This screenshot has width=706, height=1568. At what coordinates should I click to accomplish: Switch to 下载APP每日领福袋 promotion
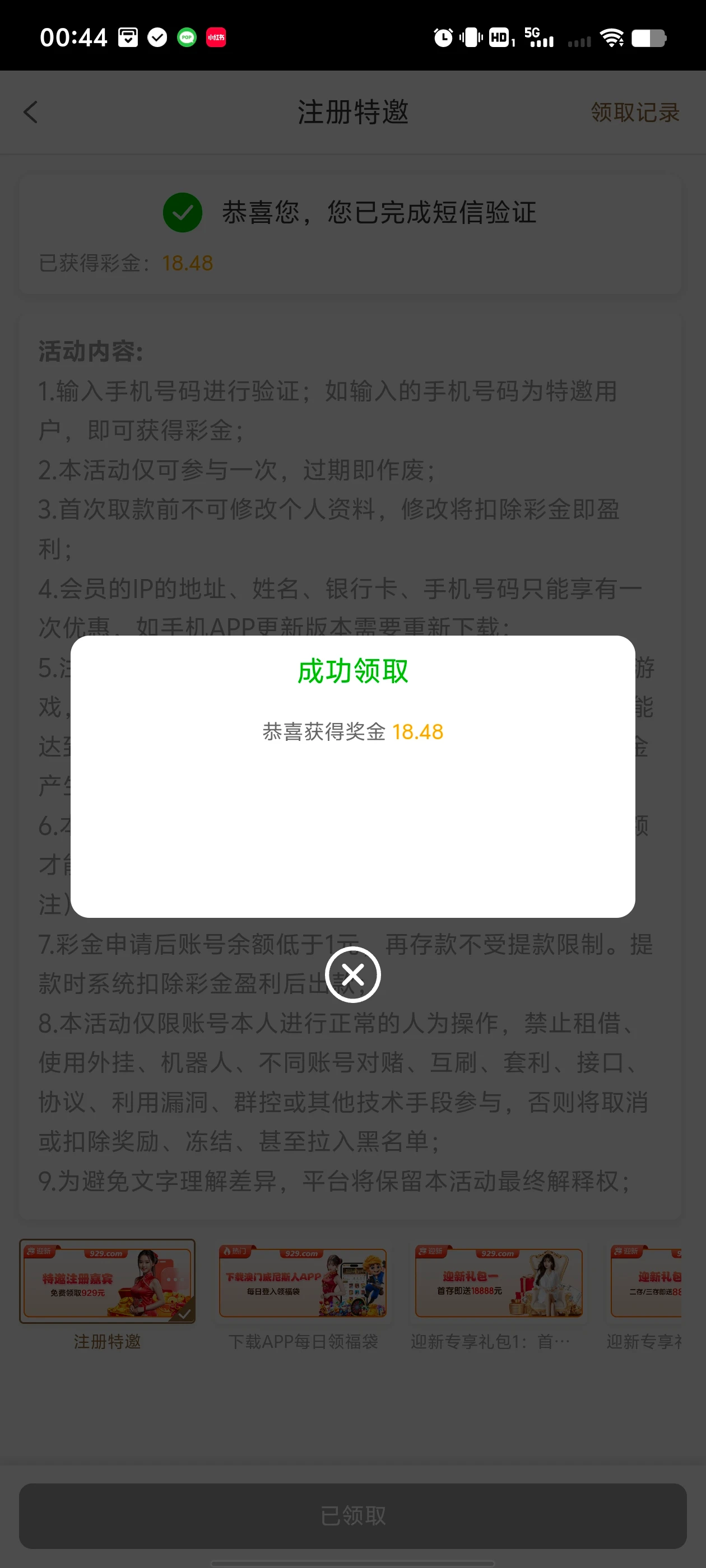pyautogui.click(x=303, y=1281)
